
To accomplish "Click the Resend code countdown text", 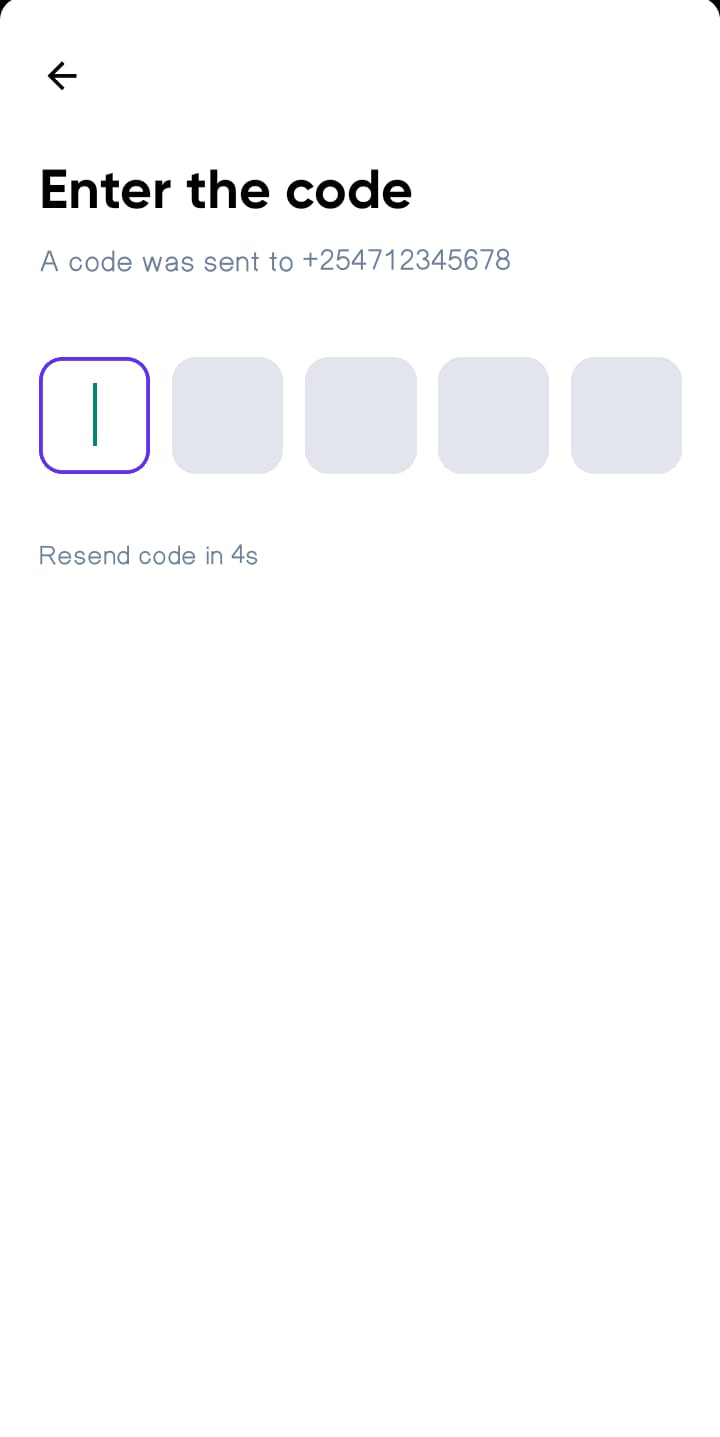I will 148,555.
